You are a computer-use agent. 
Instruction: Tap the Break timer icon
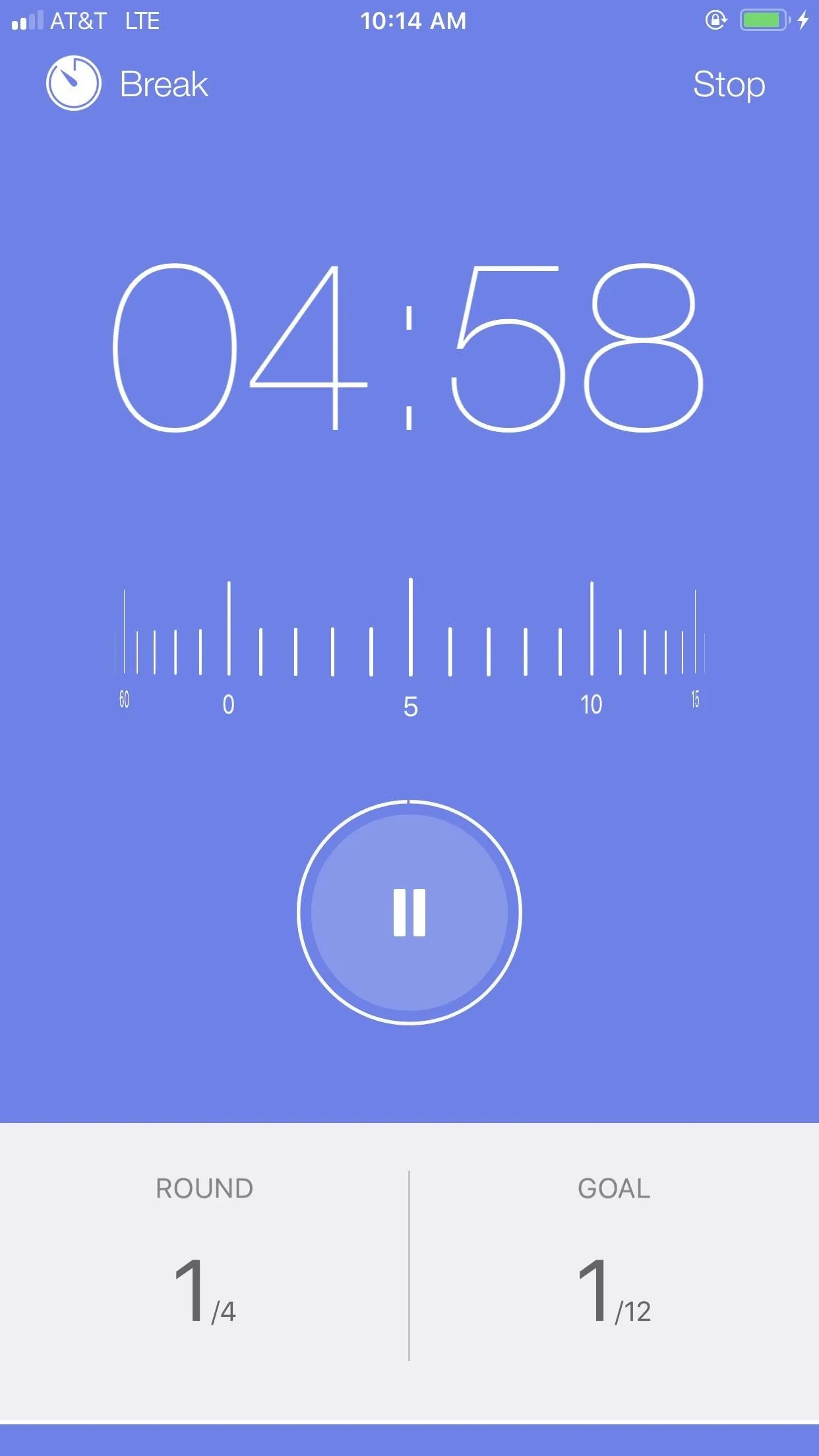(x=74, y=83)
